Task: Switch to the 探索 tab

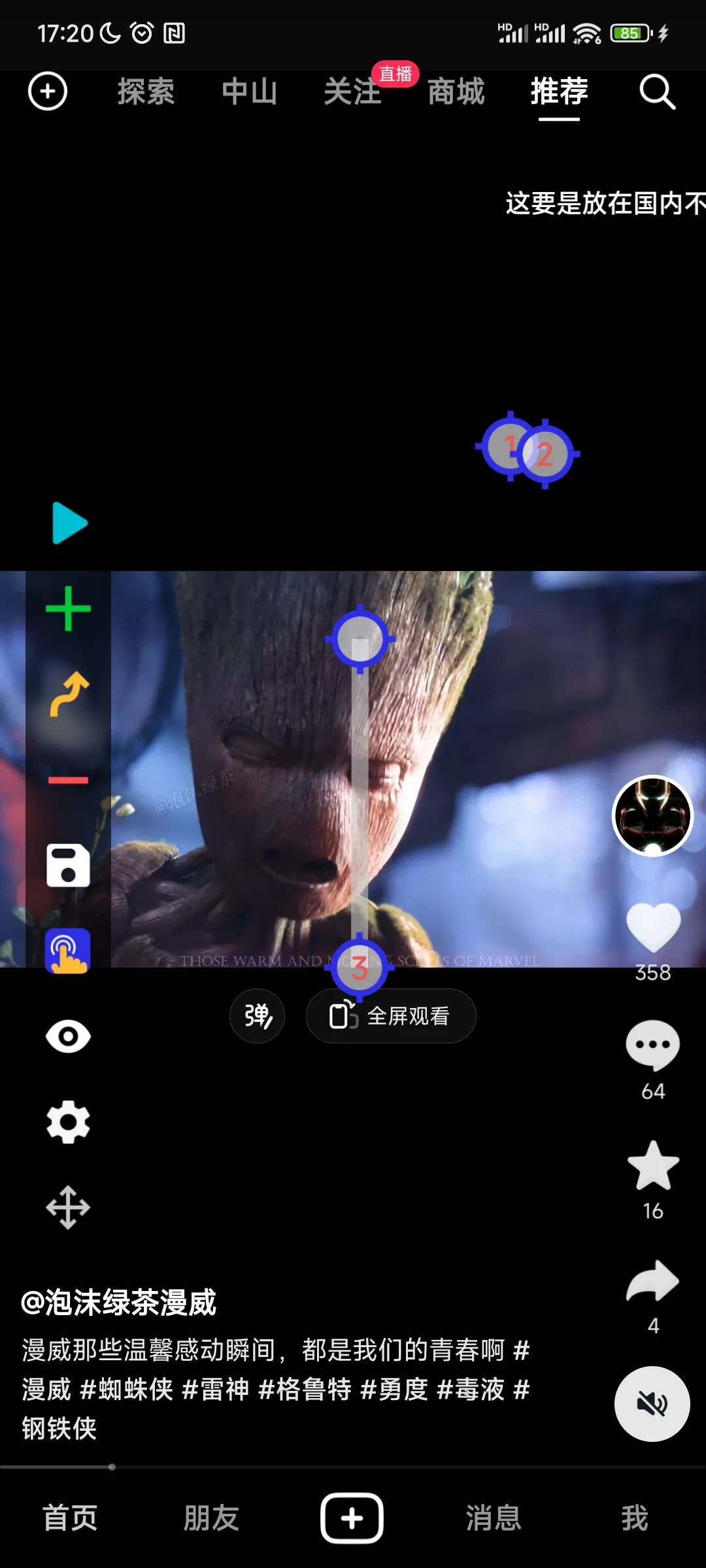Action: click(146, 91)
